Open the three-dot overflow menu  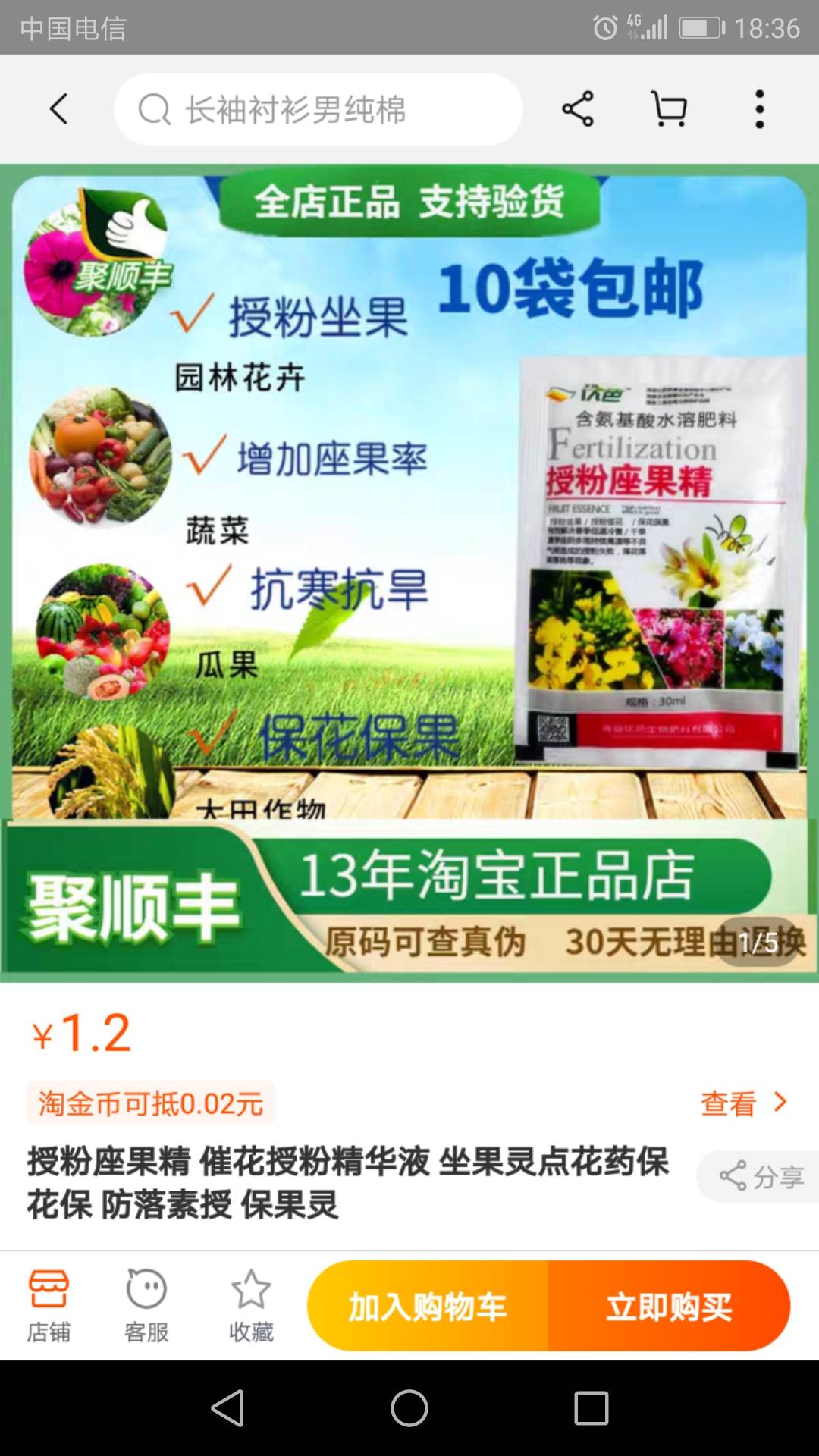coord(759,109)
